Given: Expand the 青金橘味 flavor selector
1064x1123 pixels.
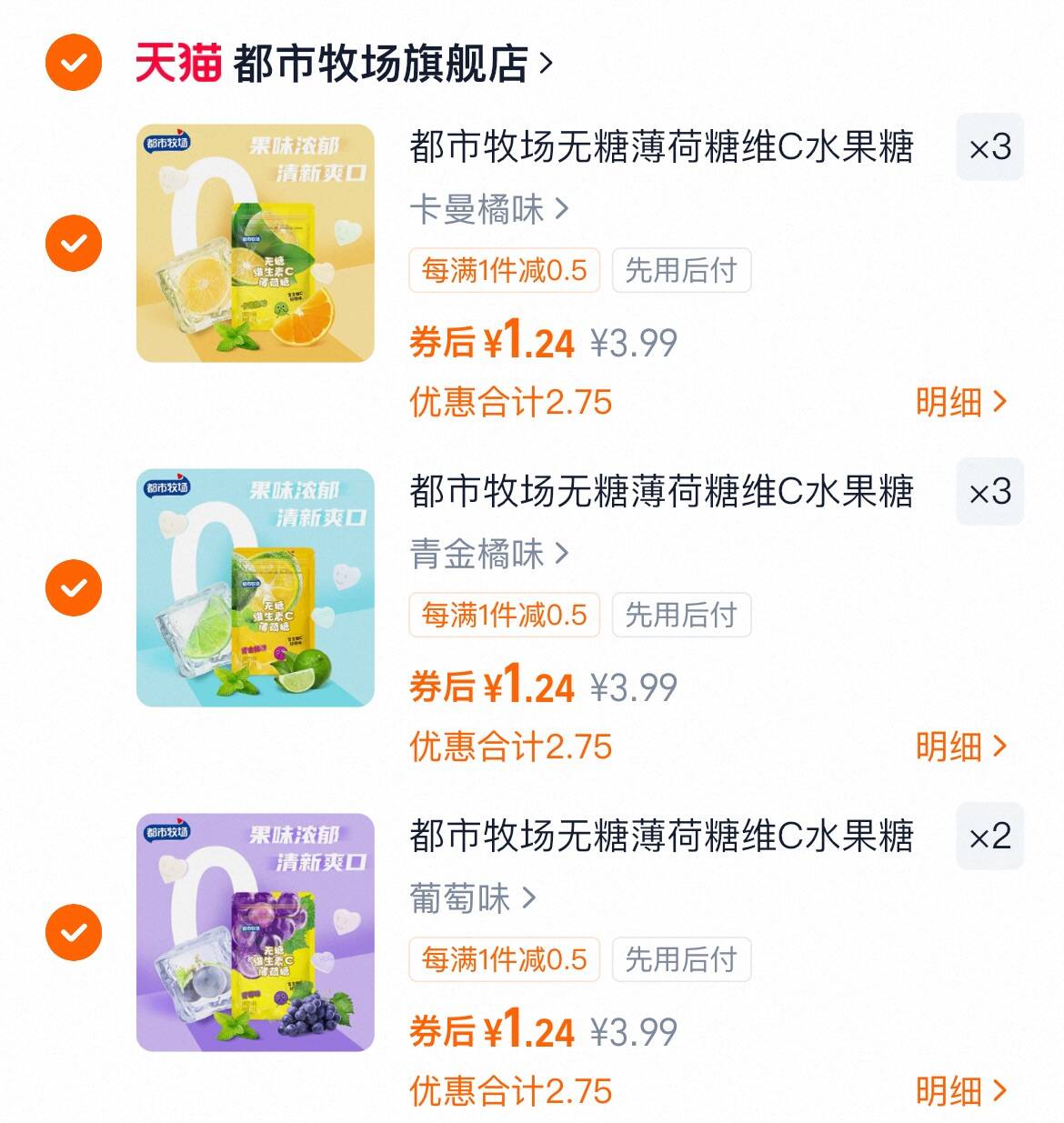Looking at the screenshot, I should click(x=487, y=553).
